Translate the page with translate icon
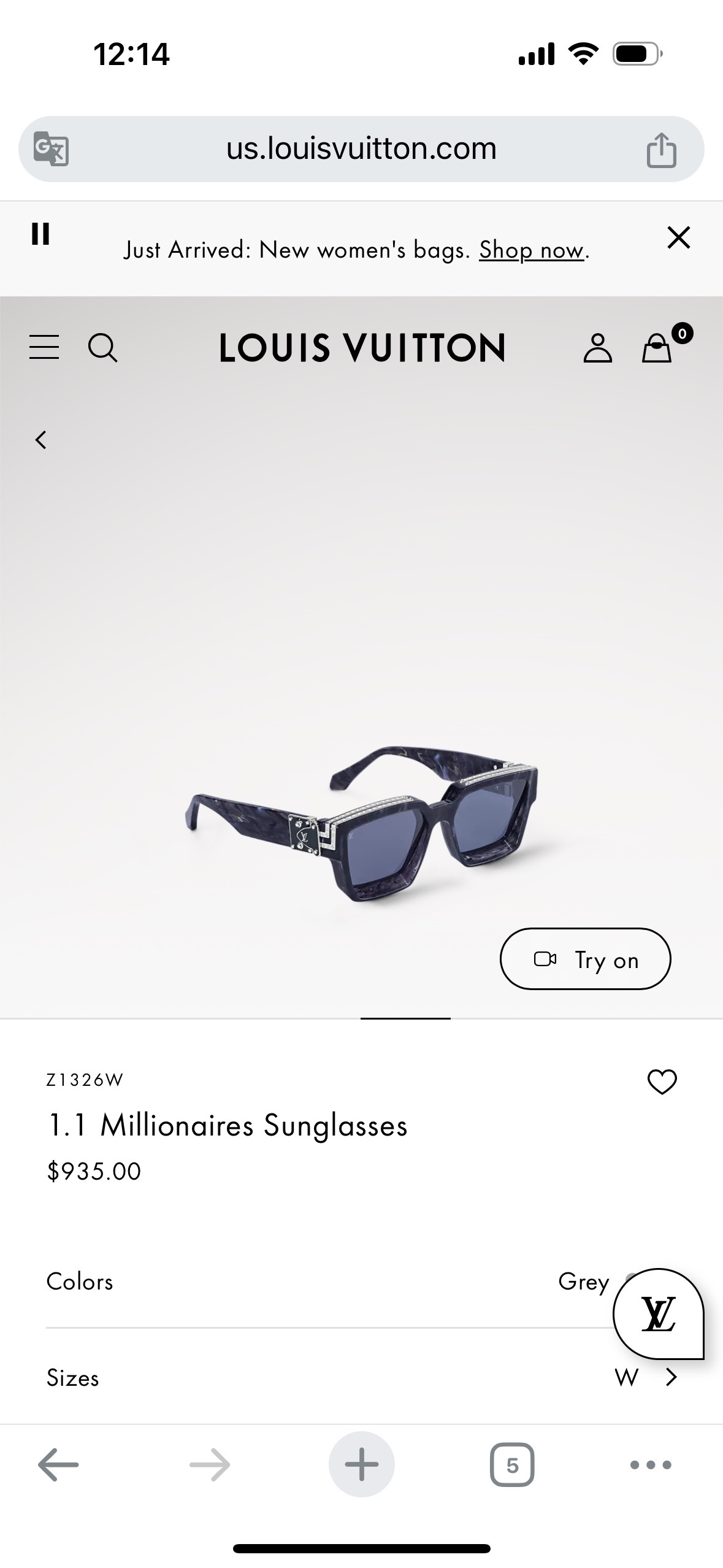Image resolution: width=723 pixels, height=1568 pixels. (51, 149)
